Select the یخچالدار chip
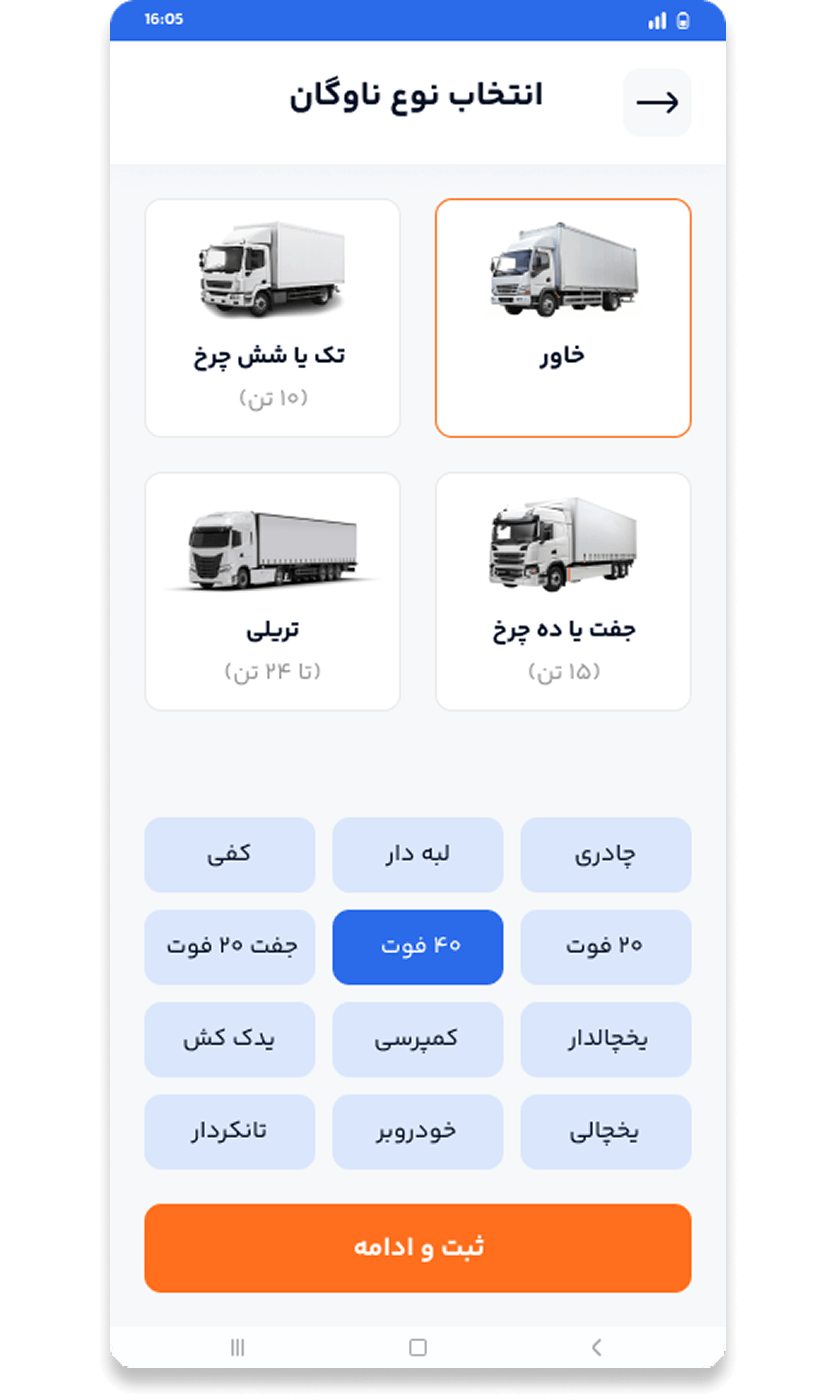This screenshot has height=1400, width=836. [605, 1039]
